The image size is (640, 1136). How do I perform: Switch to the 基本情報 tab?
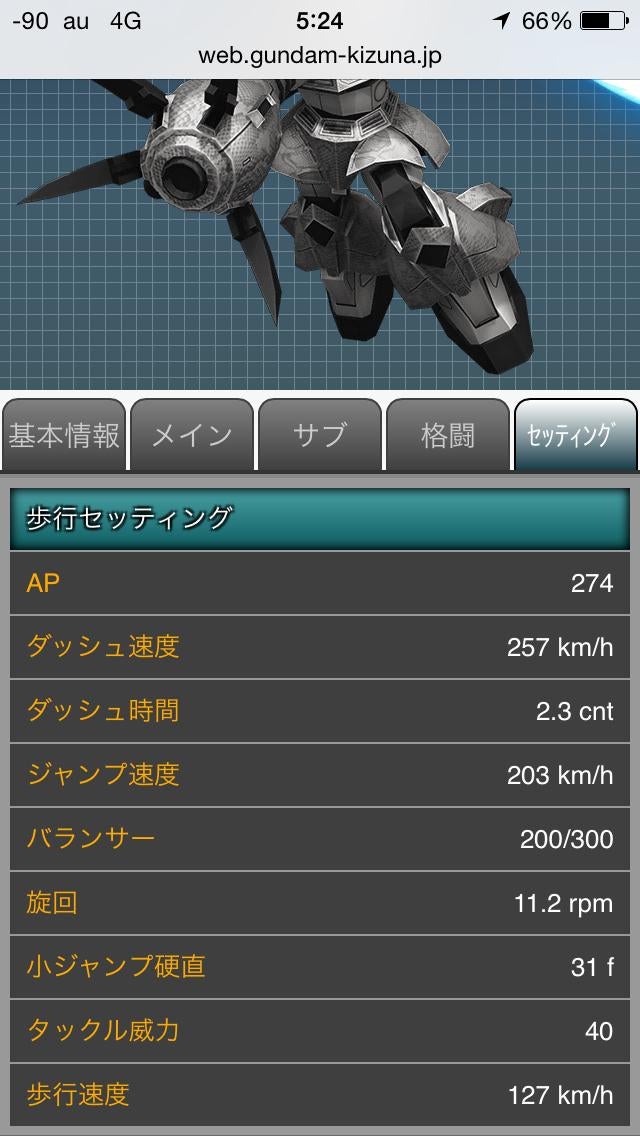click(64, 435)
